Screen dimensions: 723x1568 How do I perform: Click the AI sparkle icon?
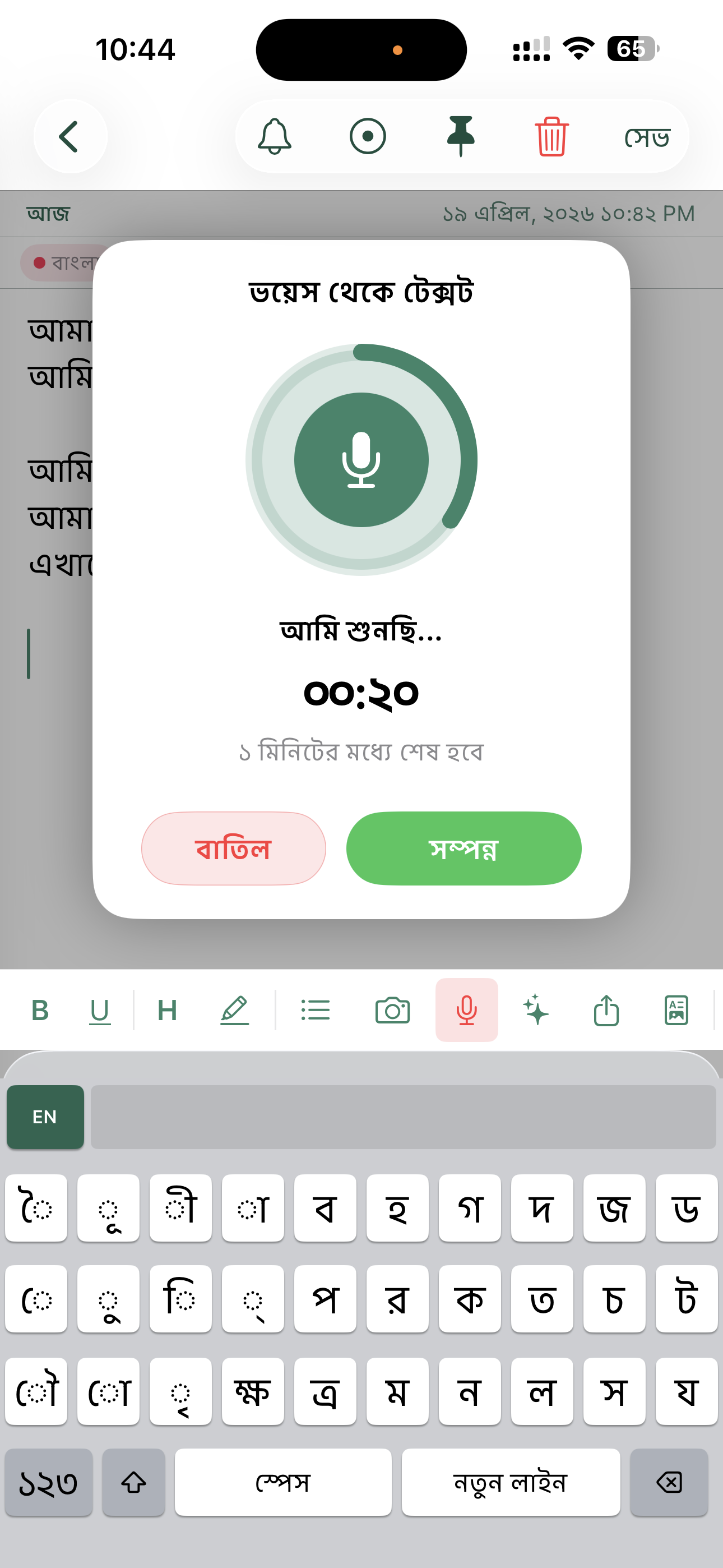tap(535, 1011)
